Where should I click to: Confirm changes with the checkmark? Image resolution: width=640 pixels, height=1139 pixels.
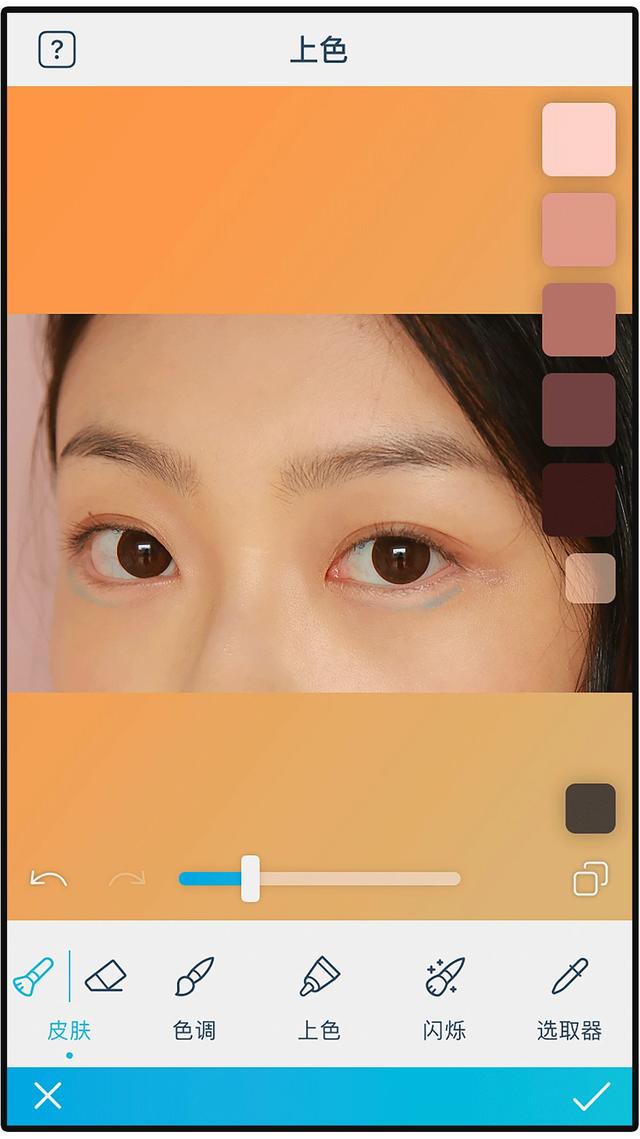click(591, 1096)
